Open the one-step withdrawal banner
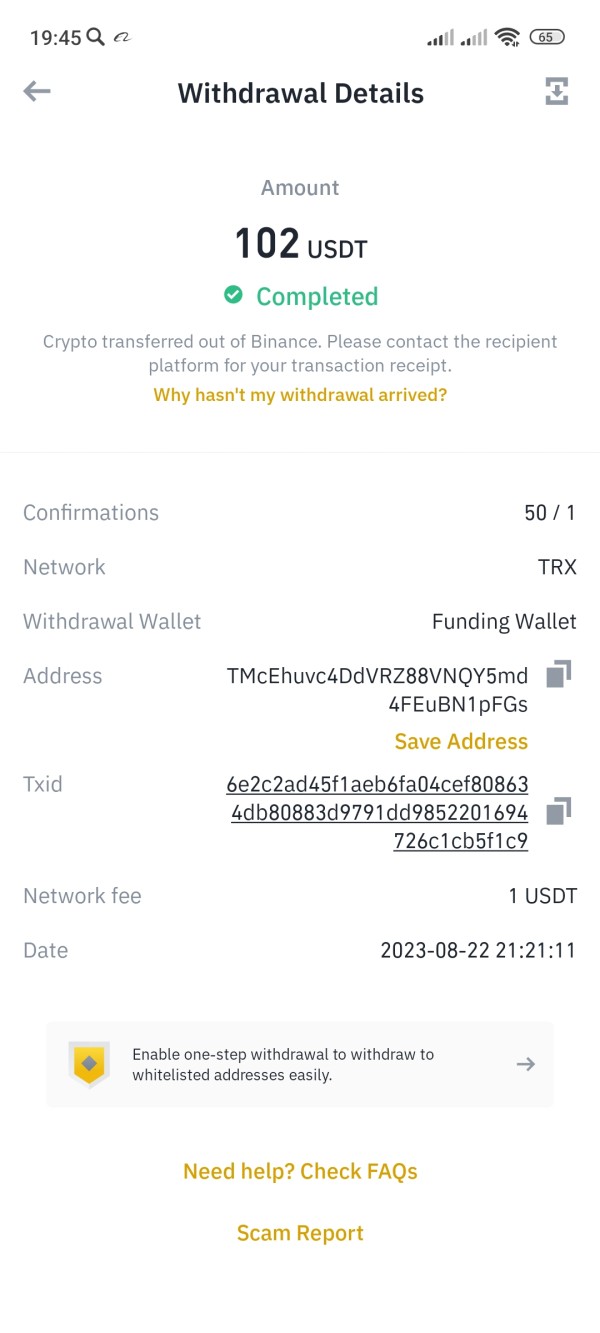The image size is (600, 1333). point(300,1064)
